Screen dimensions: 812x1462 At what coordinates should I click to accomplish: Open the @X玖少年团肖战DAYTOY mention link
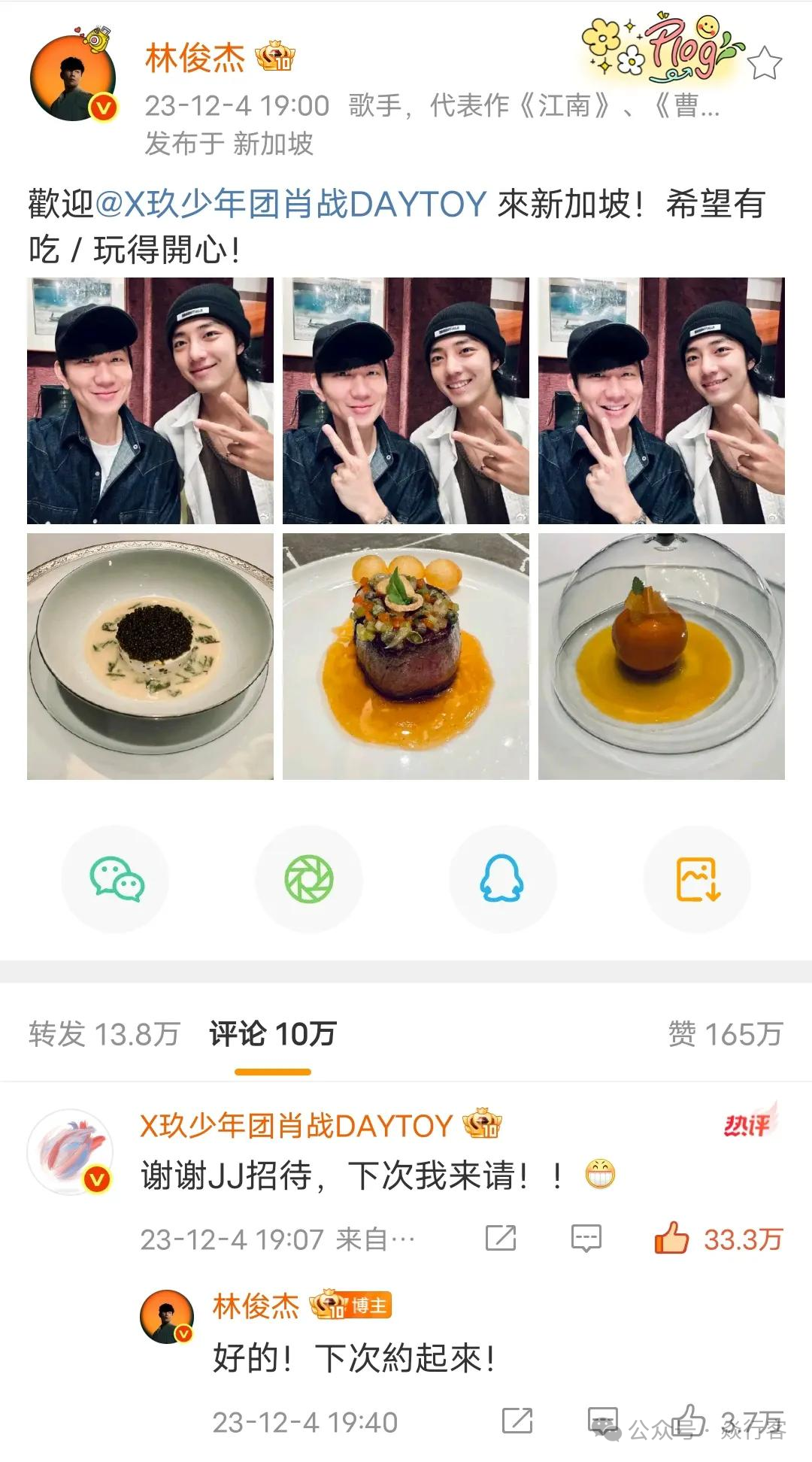click(291, 204)
